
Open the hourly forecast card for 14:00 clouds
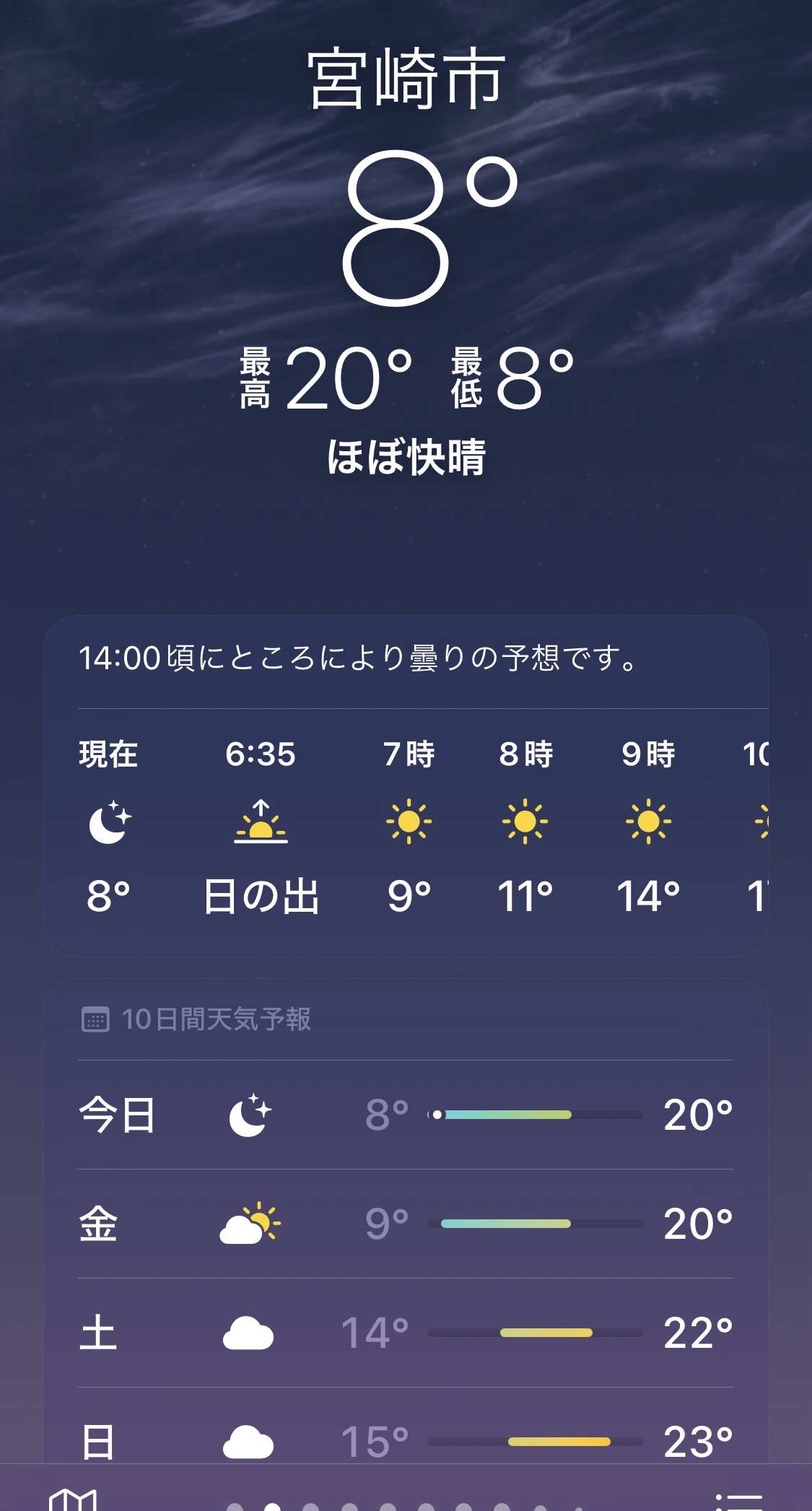(x=406, y=785)
